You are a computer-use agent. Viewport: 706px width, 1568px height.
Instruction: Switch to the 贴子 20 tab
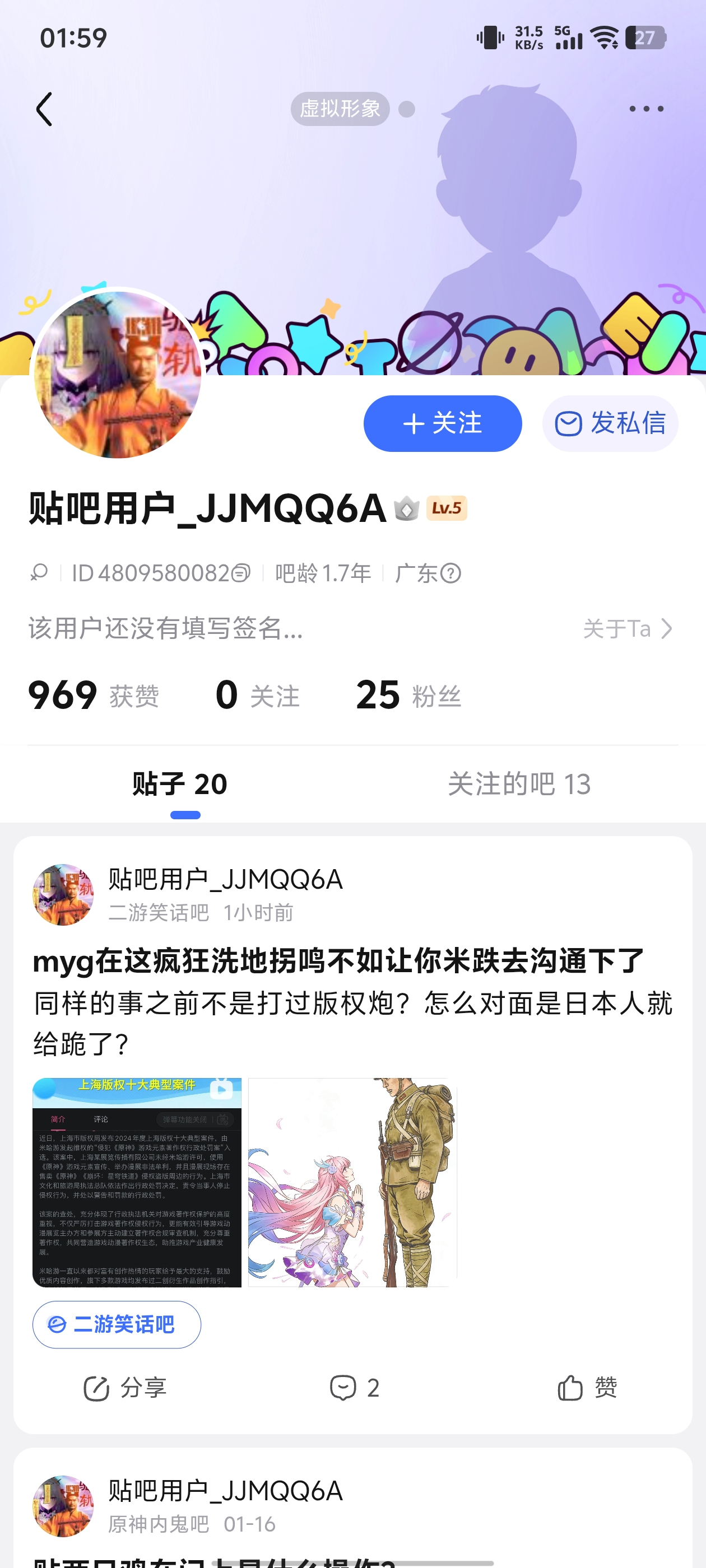coord(180,784)
